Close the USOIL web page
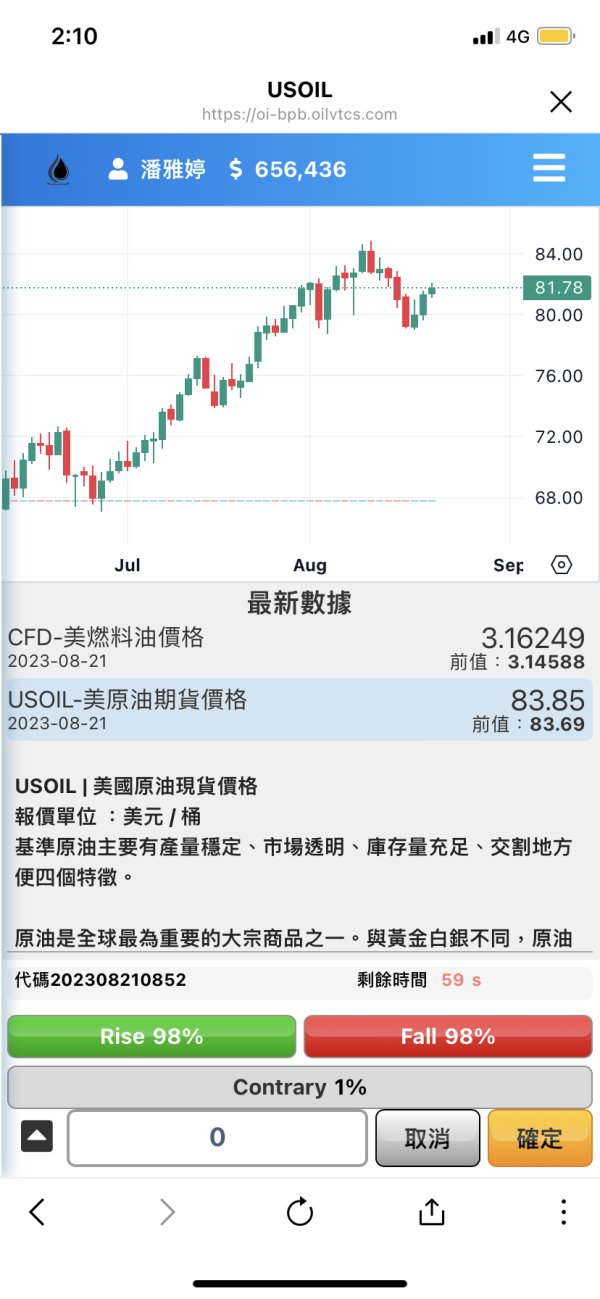Screen dimensions: 600x1299 561,101
